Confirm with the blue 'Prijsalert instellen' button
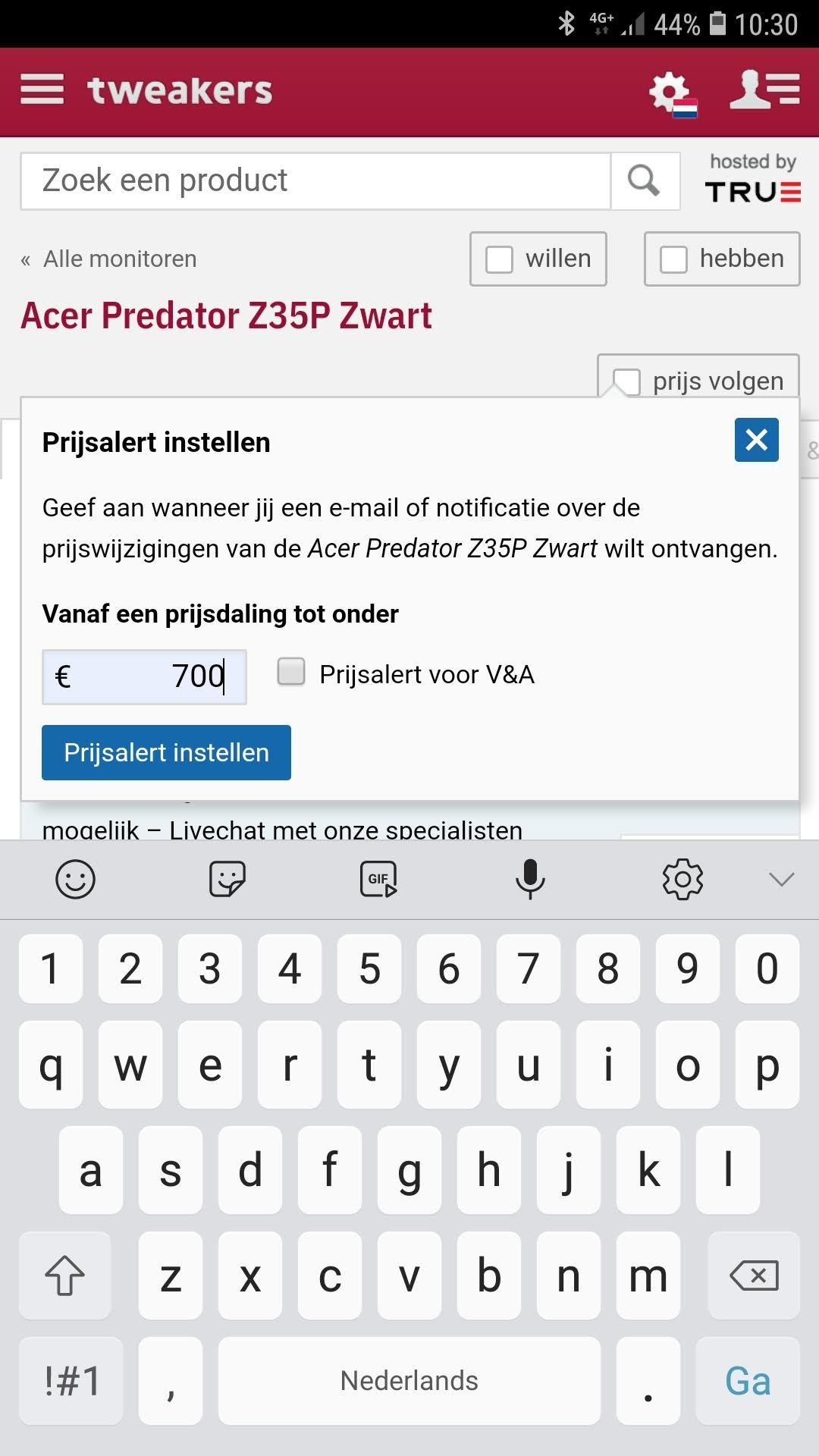Screen dimensions: 819x1456 (x=166, y=752)
